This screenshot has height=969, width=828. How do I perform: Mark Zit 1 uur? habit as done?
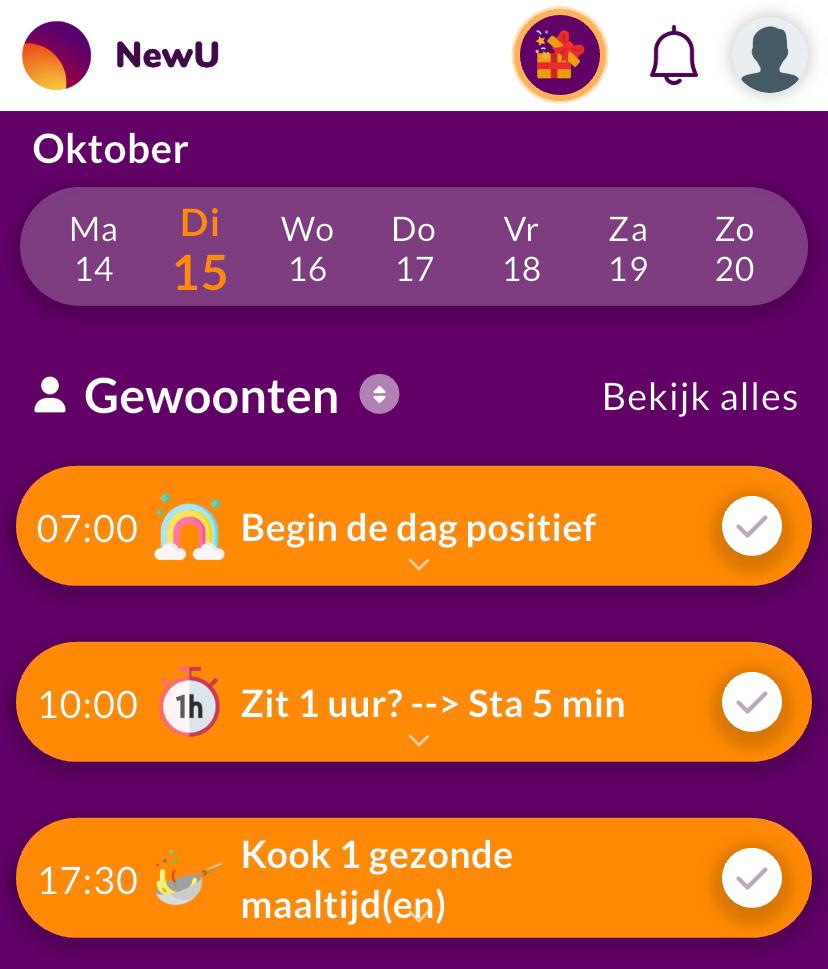click(752, 703)
